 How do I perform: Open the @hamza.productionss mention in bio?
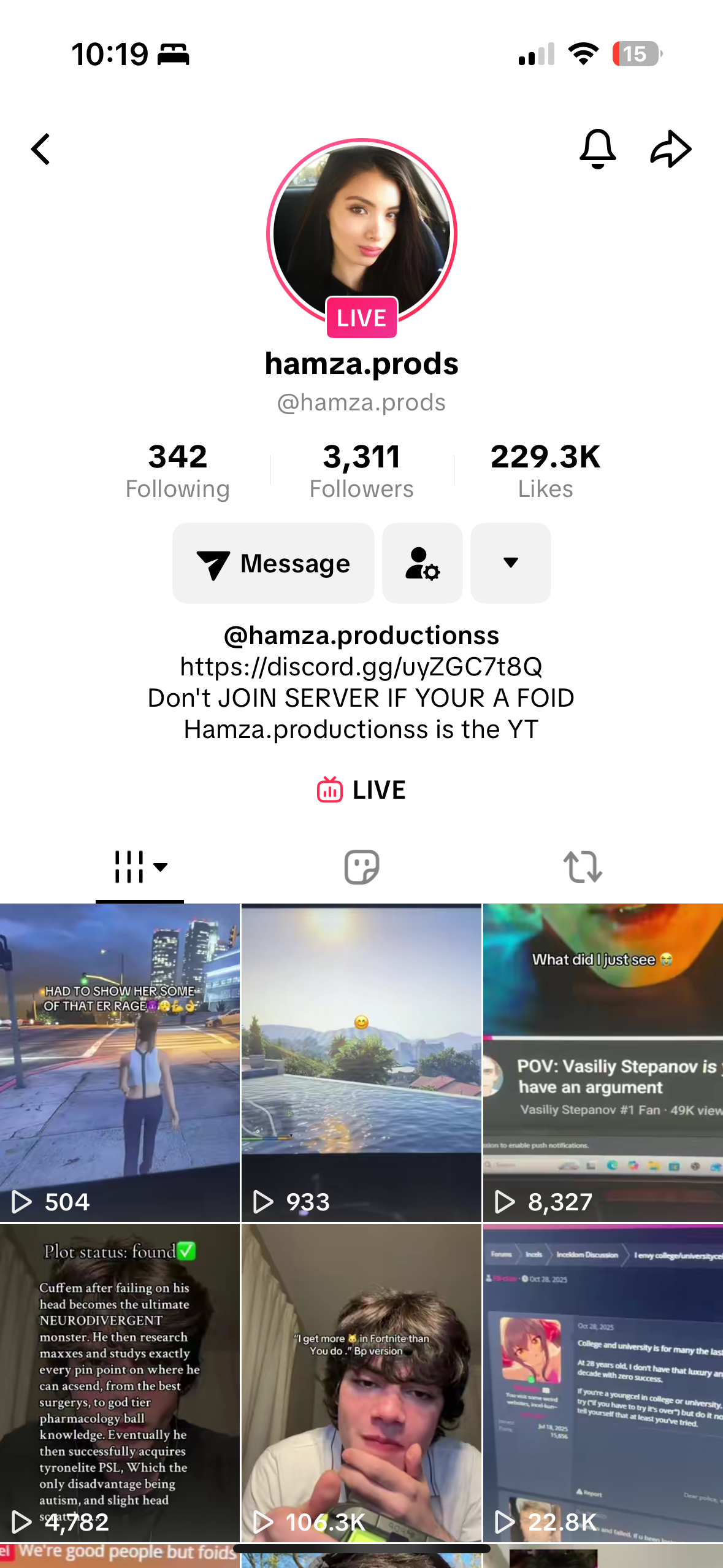click(x=361, y=636)
